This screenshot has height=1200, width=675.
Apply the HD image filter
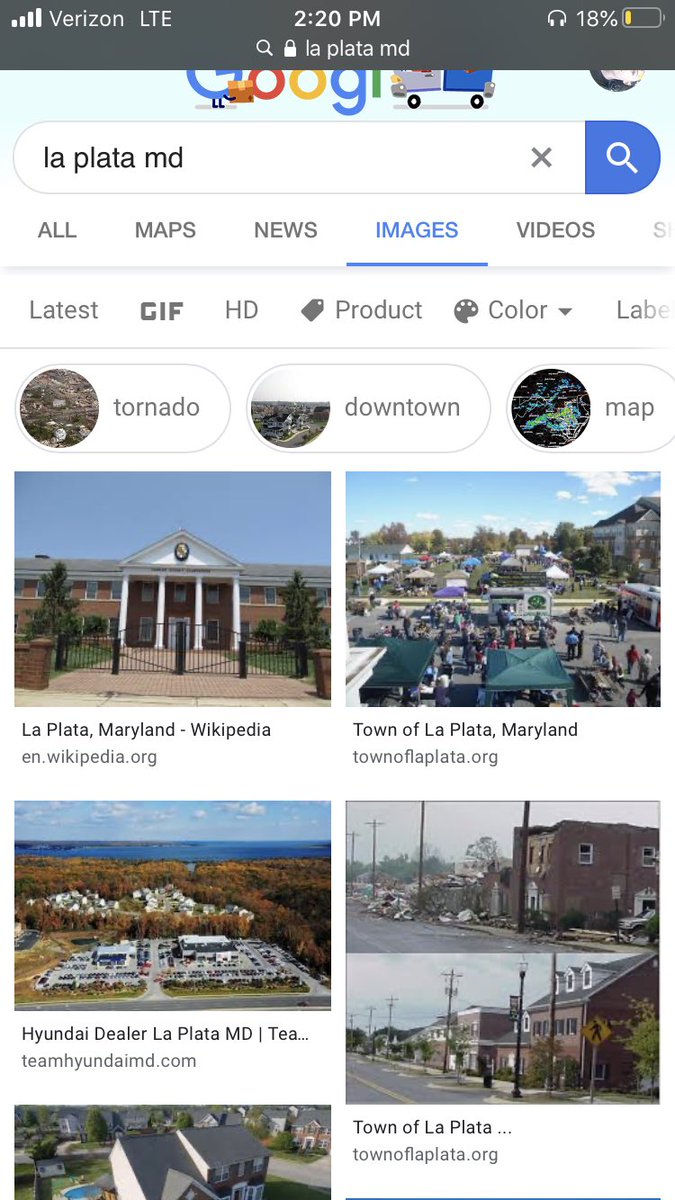pos(241,310)
